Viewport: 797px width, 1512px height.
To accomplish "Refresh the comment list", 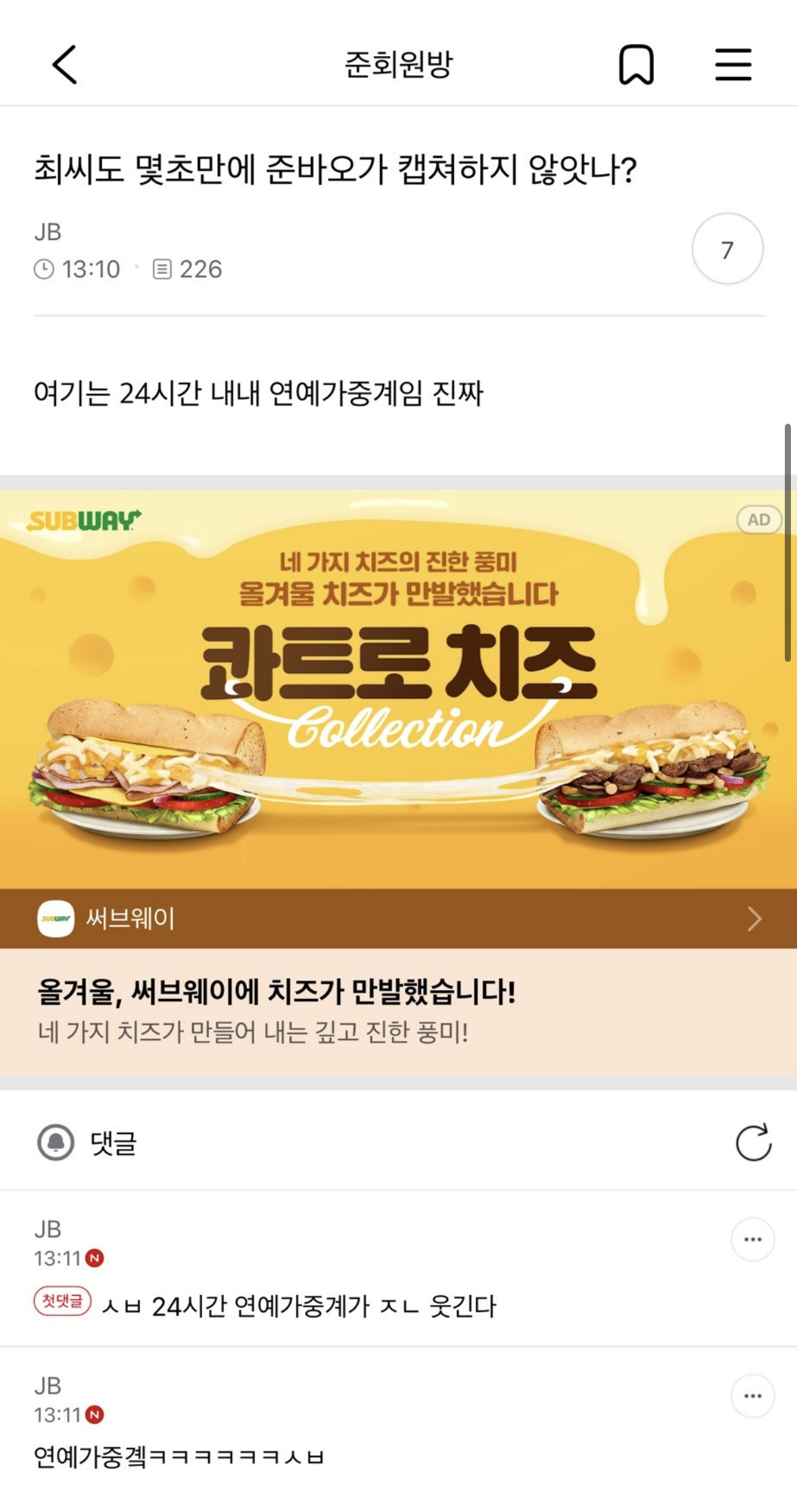I will 752,1144.
